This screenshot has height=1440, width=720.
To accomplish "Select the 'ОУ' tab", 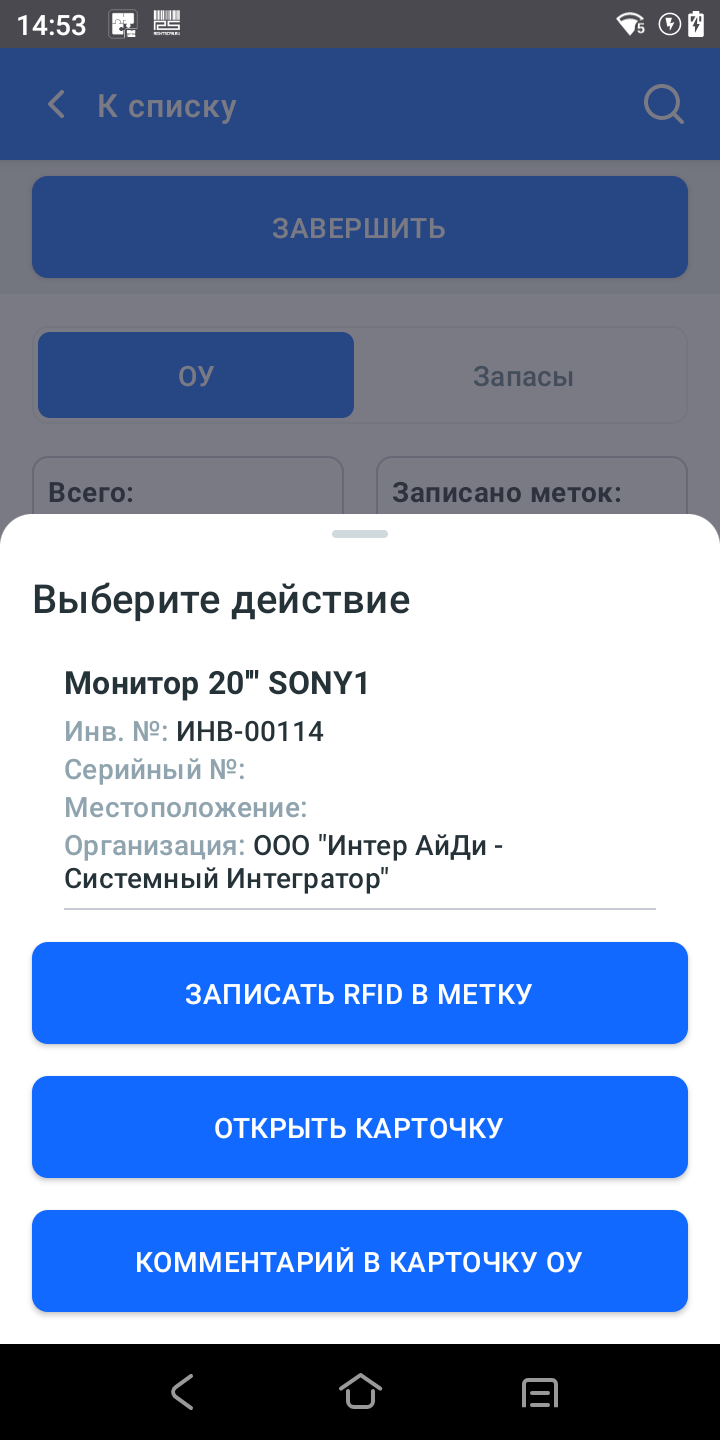I will pos(196,376).
